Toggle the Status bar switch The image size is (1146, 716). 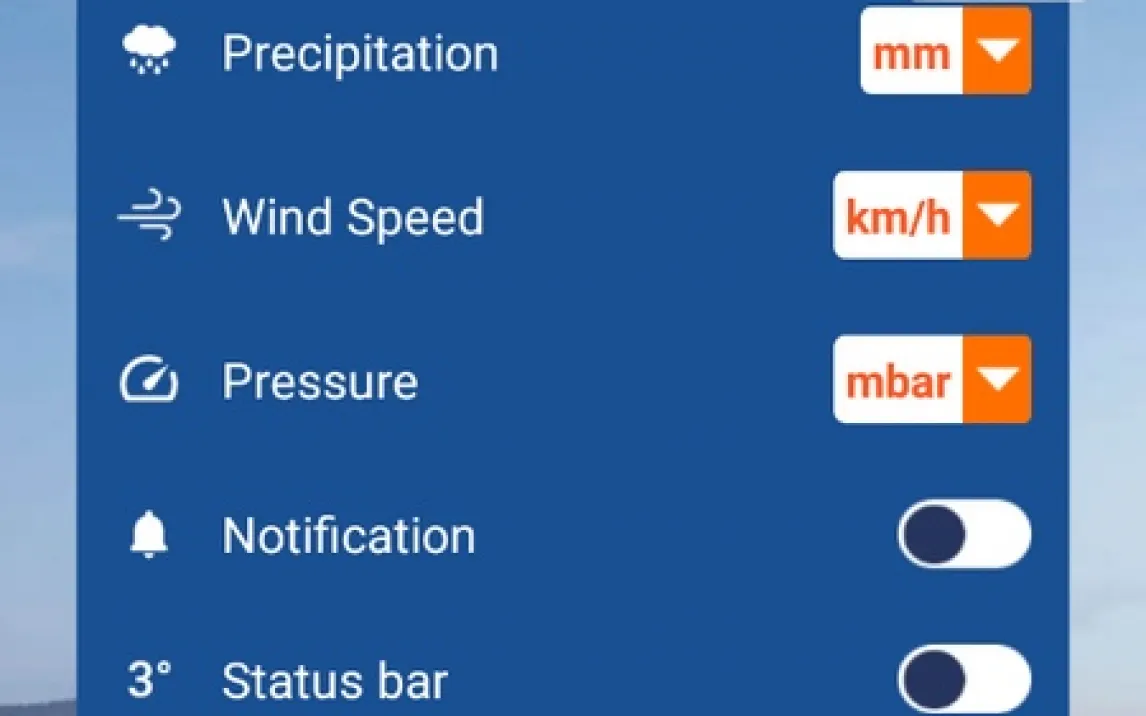[x=963, y=681]
